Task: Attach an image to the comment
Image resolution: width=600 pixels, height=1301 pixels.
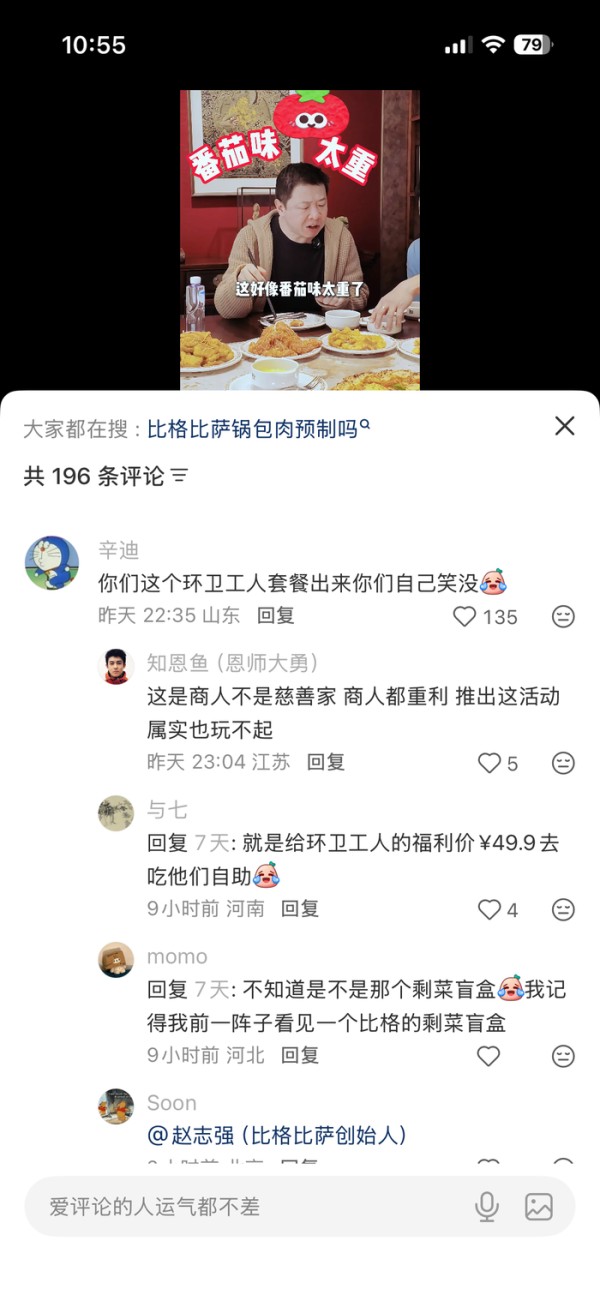Action: pos(539,1207)
